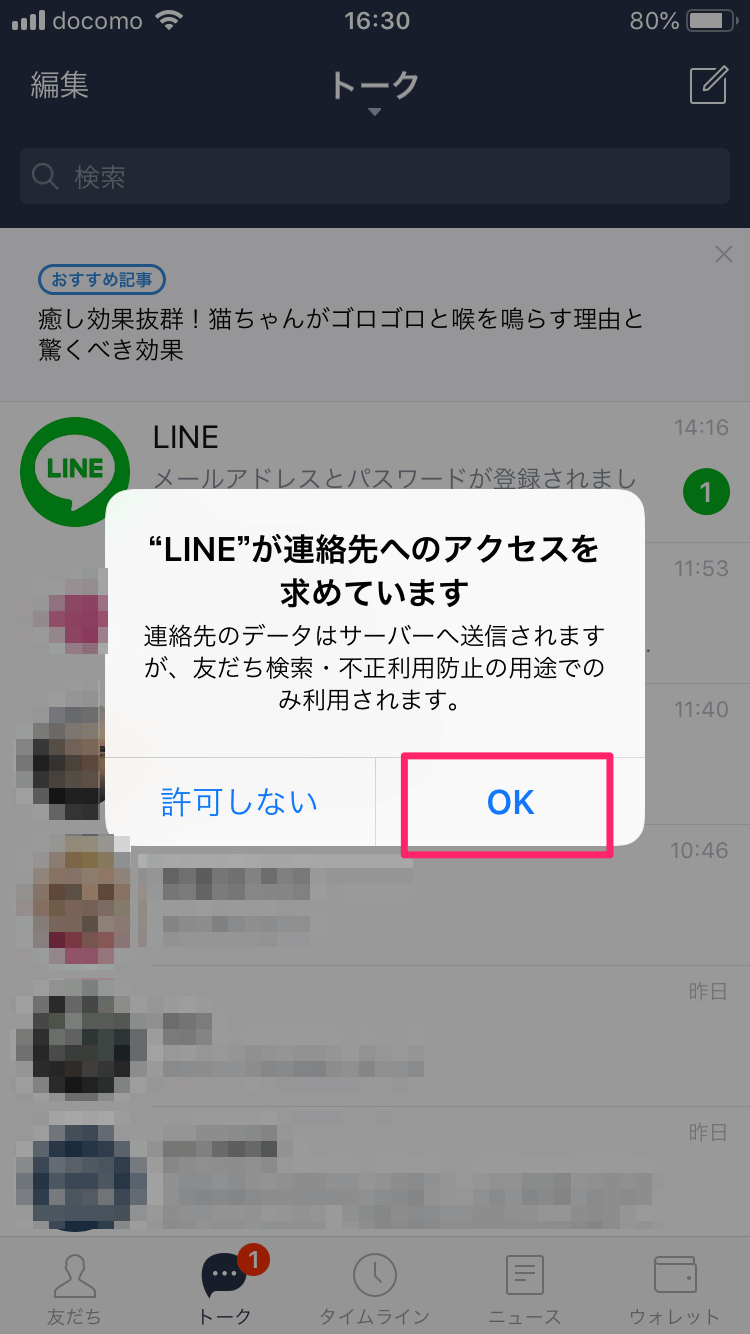The height and width of the screenshot is (1334, 750).
Task: Compose a new chat
Action: (708, 86)
